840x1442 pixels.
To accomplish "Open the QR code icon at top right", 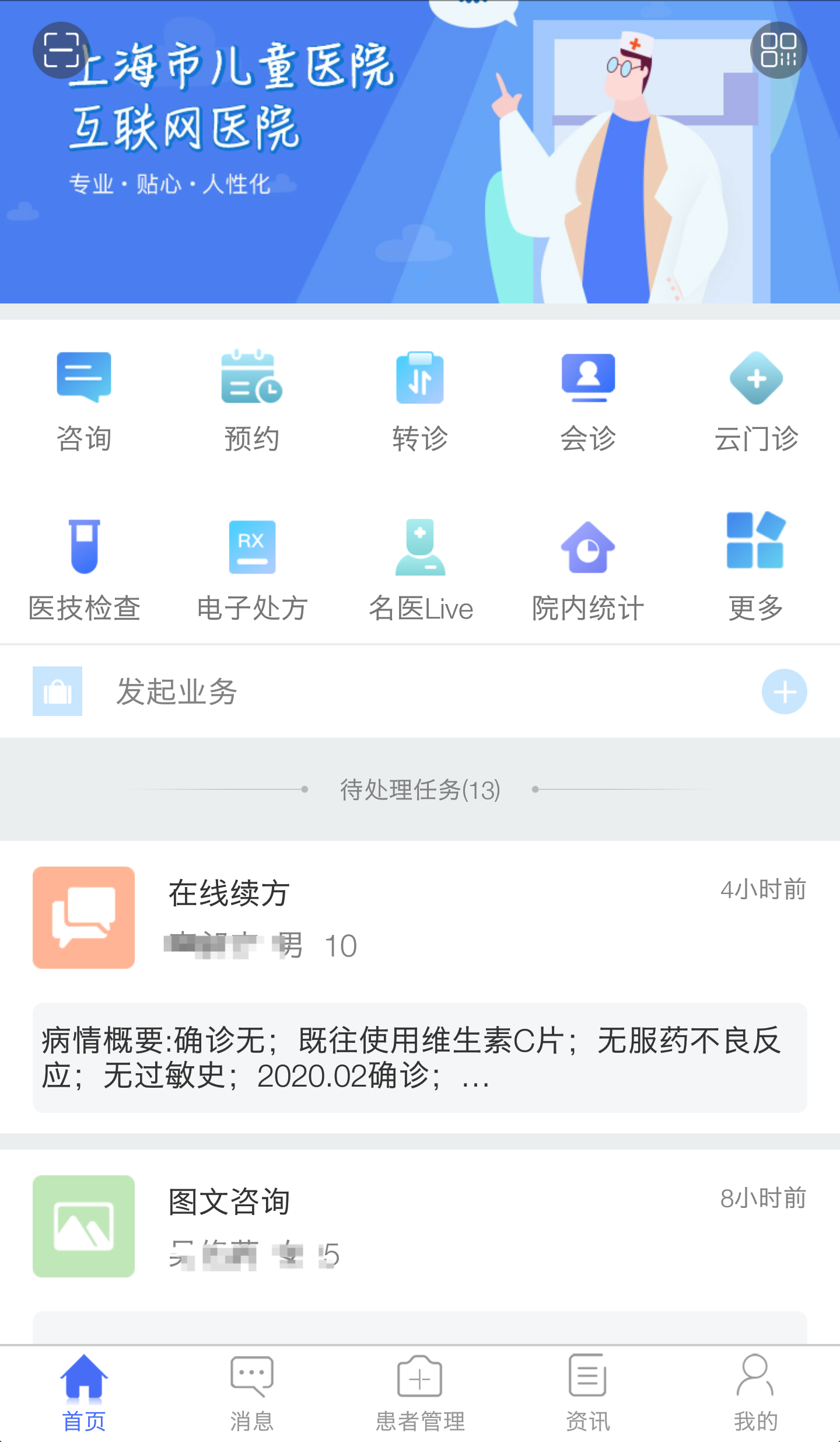I will pos(778,50).
